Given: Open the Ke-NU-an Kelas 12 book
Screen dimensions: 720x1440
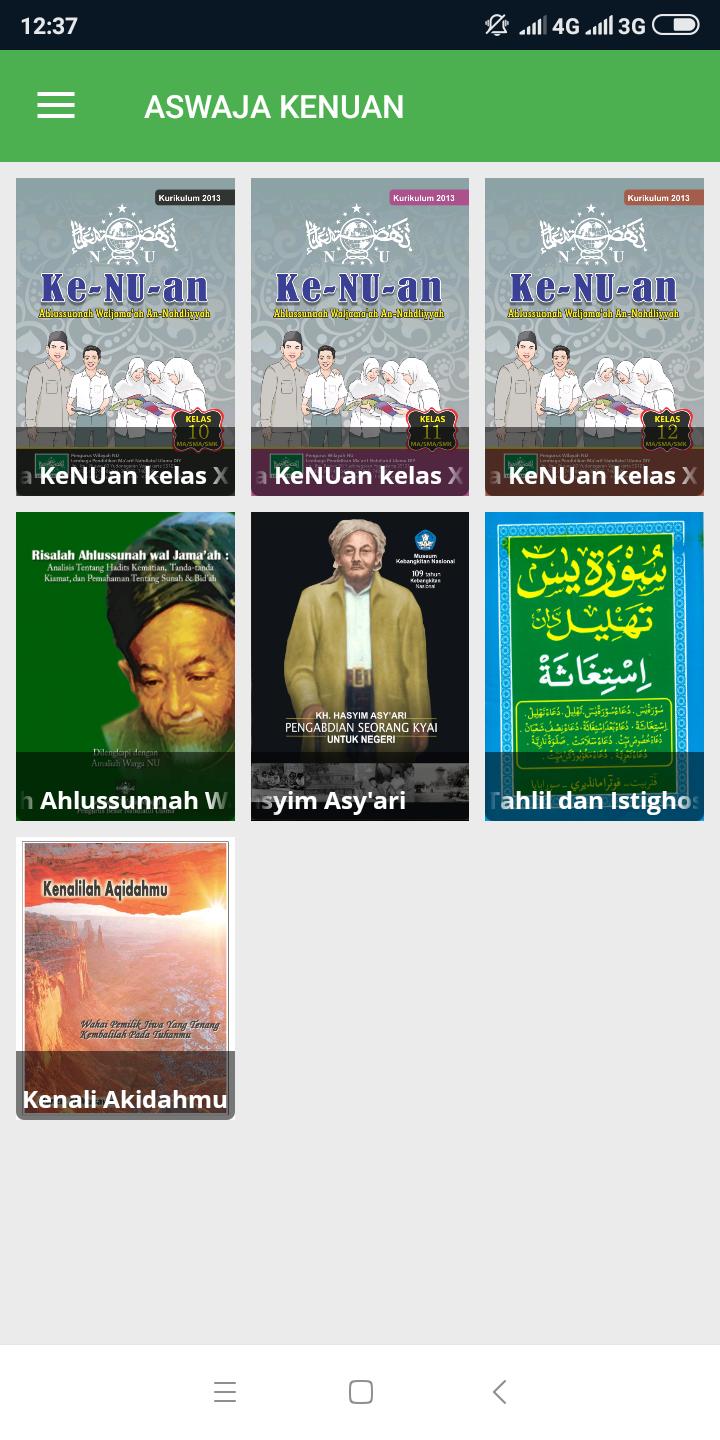Looking at the screenshot, I should (x=594, y=336).
